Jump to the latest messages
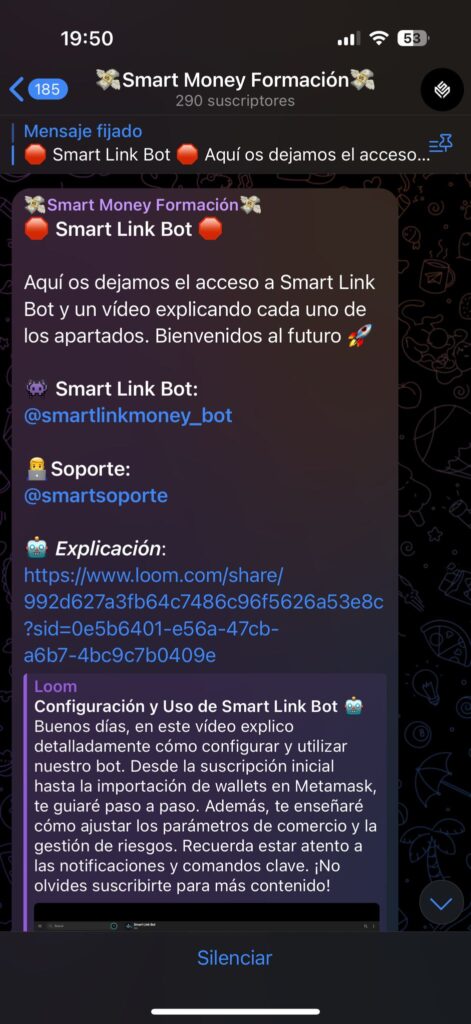This screenshot has width=471, height=1024. pyautogui.click(x=441, y=904)
